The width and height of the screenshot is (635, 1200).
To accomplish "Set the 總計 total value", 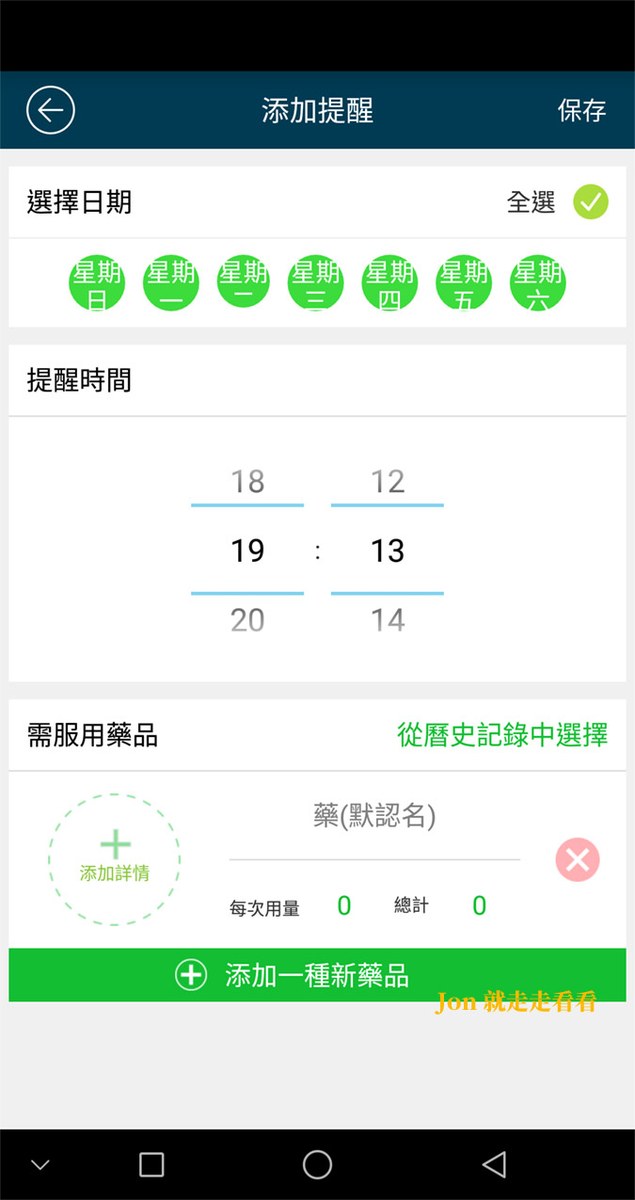I will 479,906.
